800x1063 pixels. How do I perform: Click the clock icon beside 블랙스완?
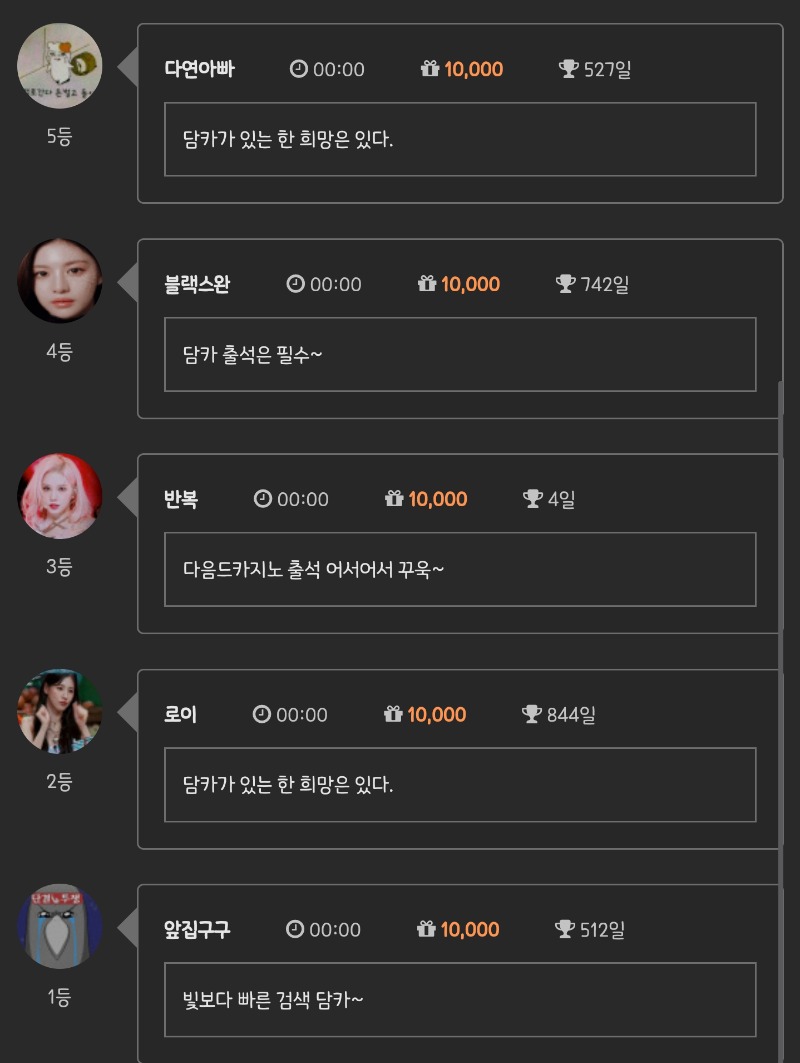293,283
